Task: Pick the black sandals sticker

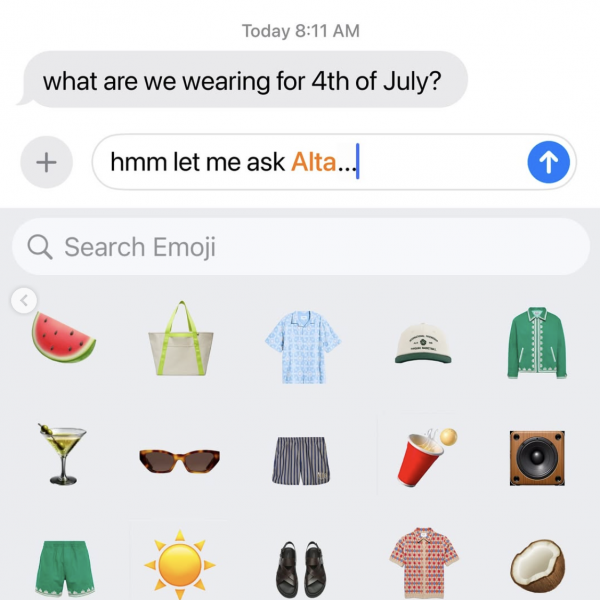Action: (x=299, y=572)
